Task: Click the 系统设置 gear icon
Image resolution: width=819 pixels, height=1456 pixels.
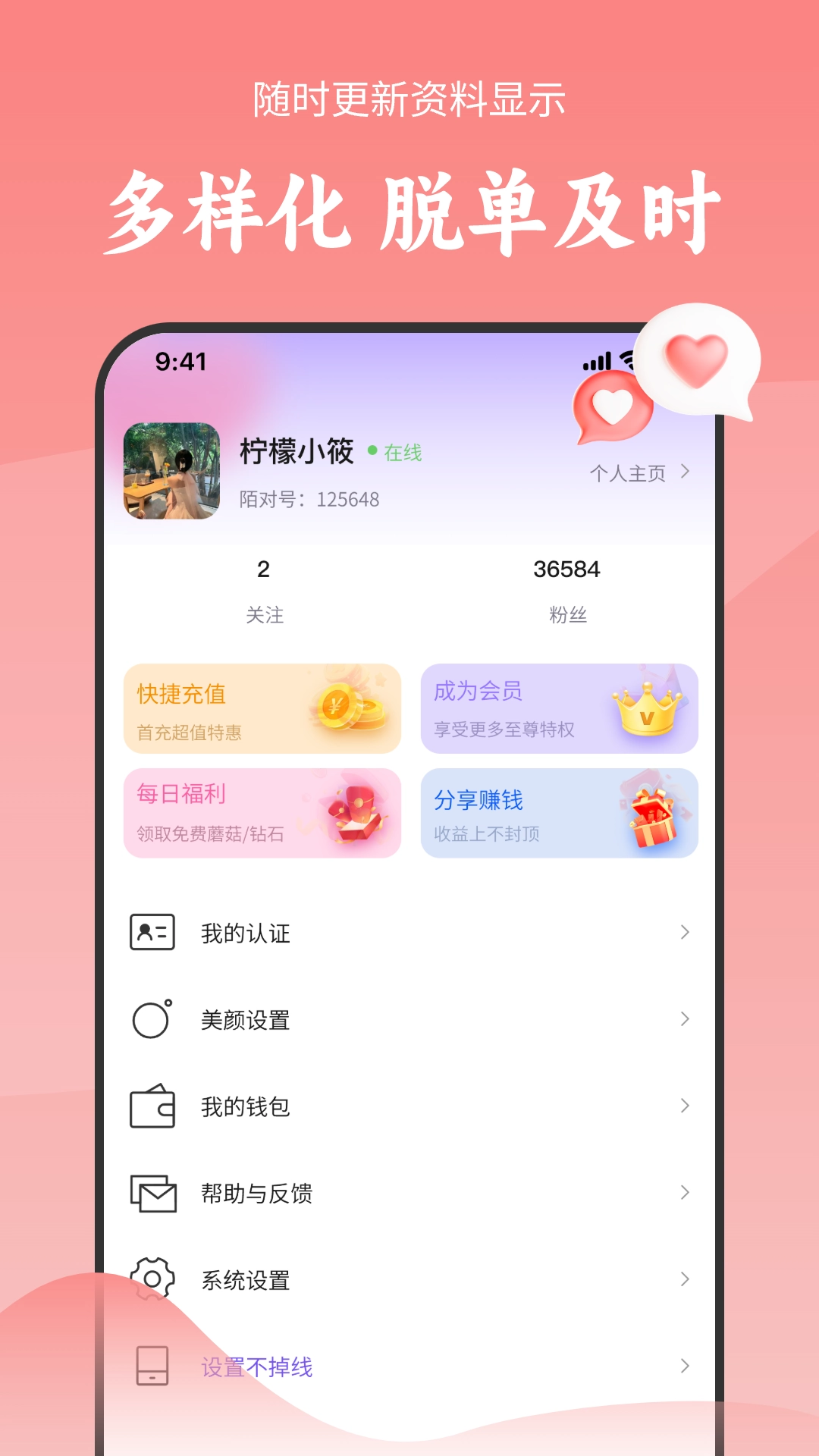Action: (151, 1280)
